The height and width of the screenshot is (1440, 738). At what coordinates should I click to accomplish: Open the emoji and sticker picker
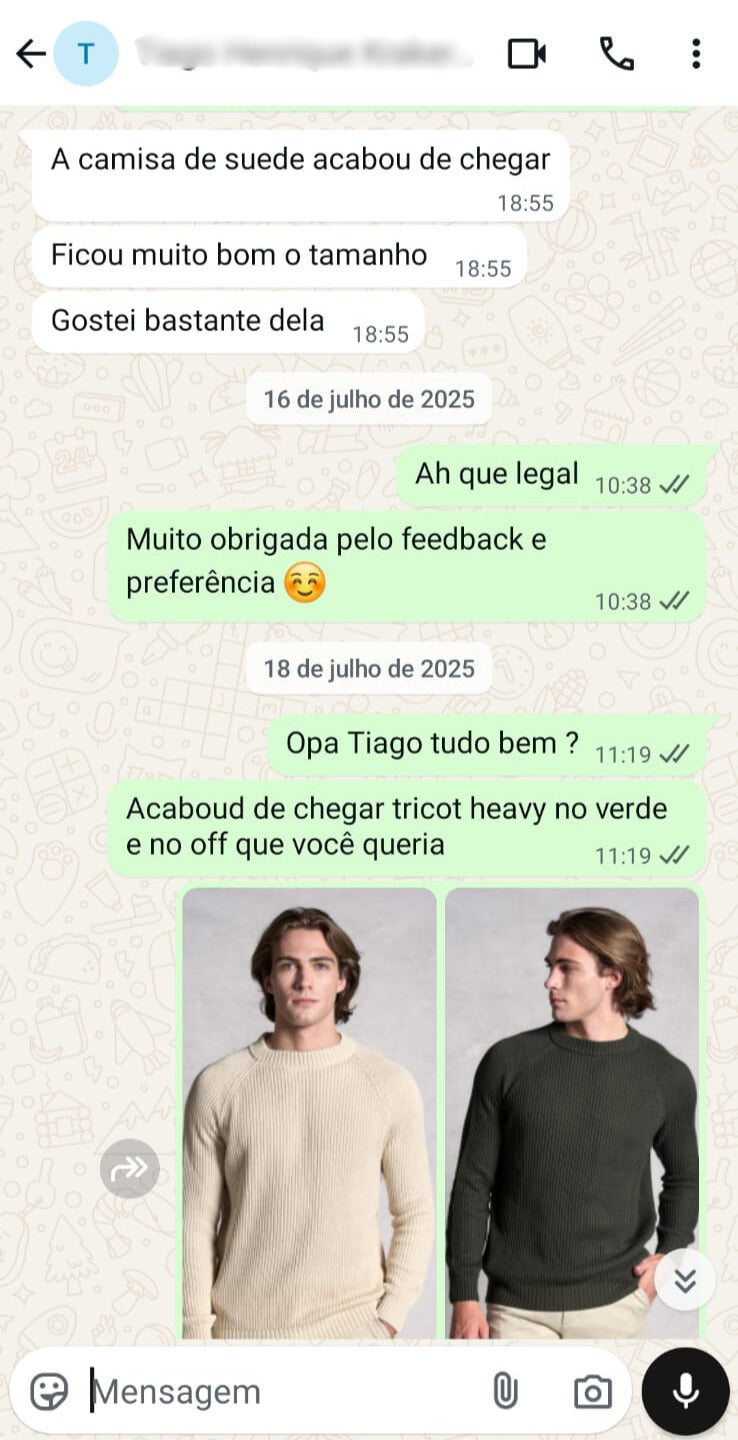tap(49, 1391)
